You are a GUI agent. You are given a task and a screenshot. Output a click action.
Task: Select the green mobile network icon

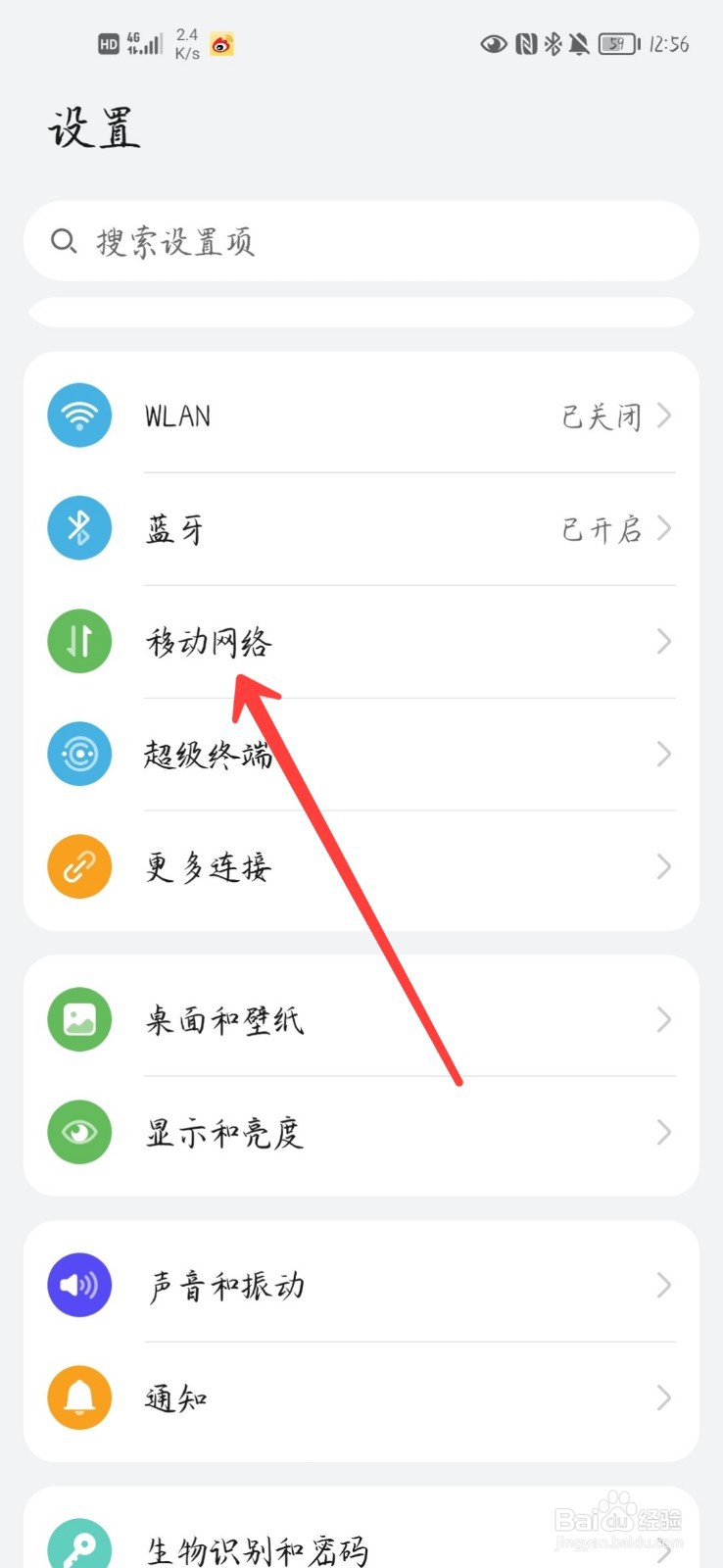[79, 641]
